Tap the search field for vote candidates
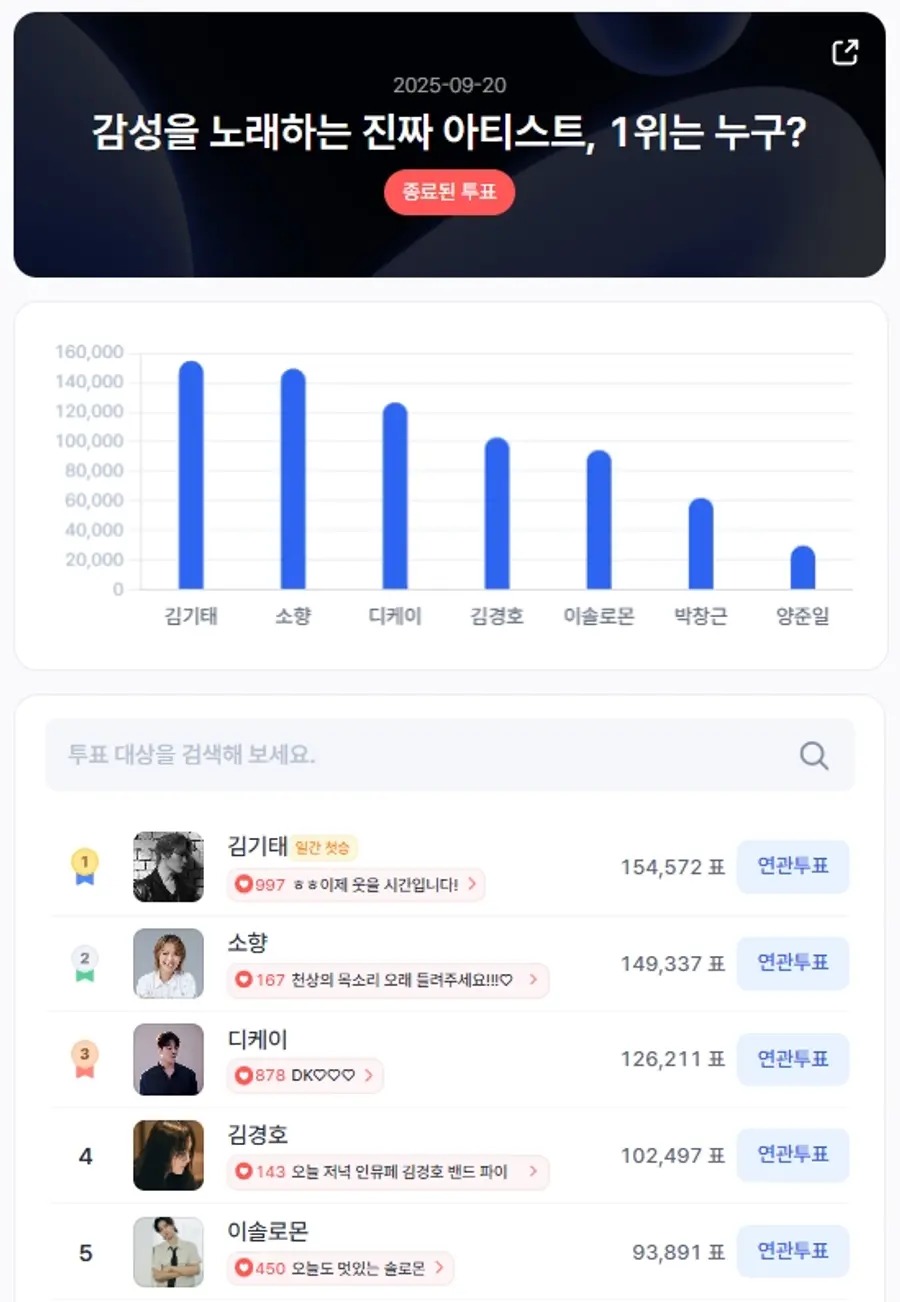 pyautogui.click(x=420, y=755)
